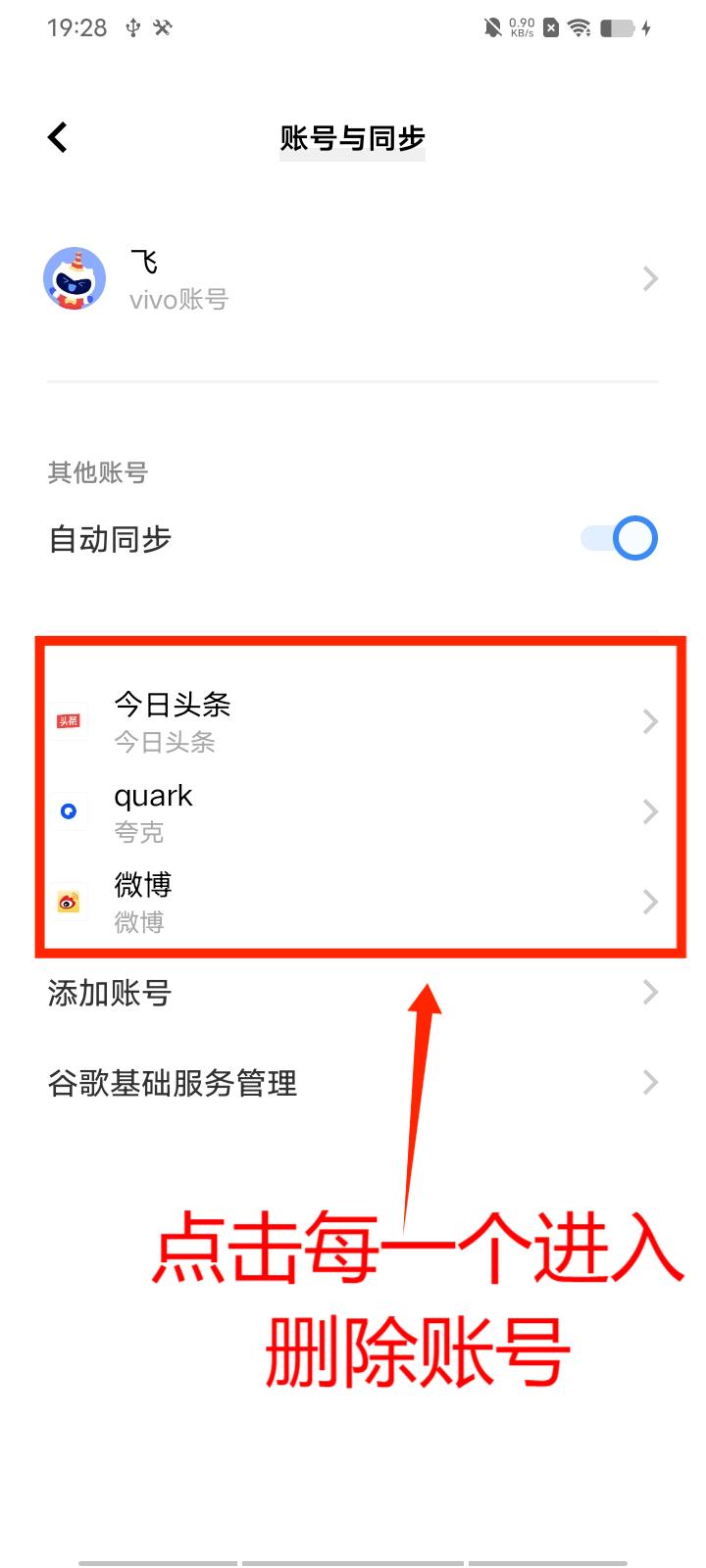706x1568 pixels.
Task: Open the quark 夸克 account
Action: tap(353, 812)
